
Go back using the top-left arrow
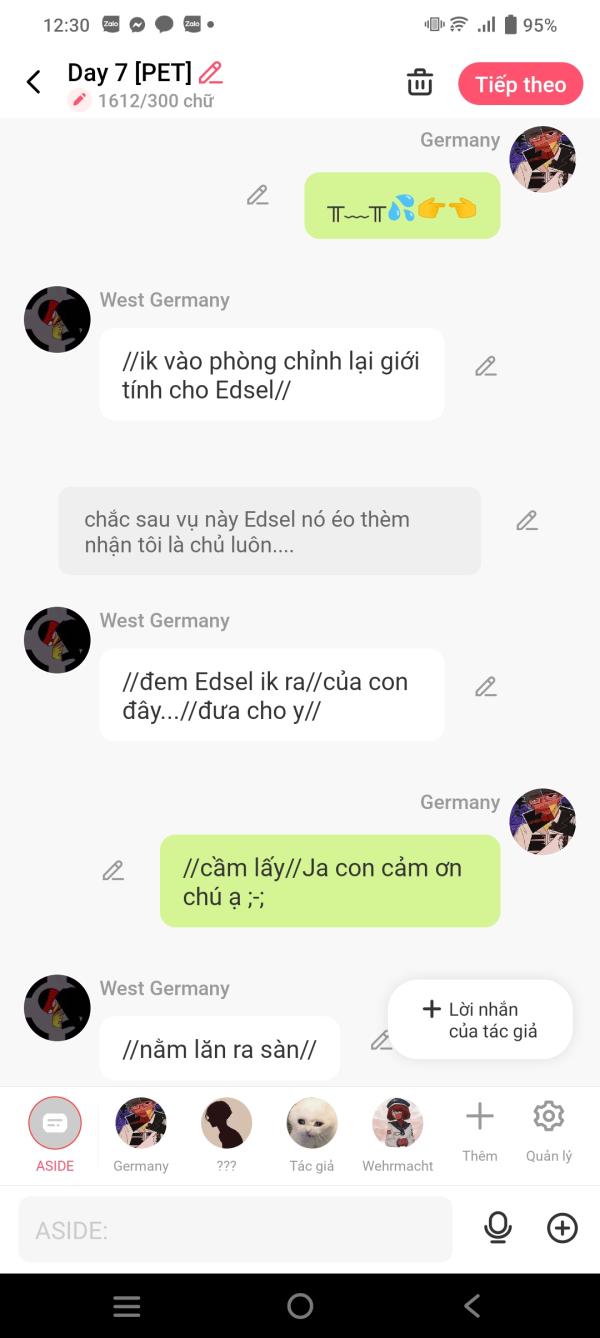[34, 82]
